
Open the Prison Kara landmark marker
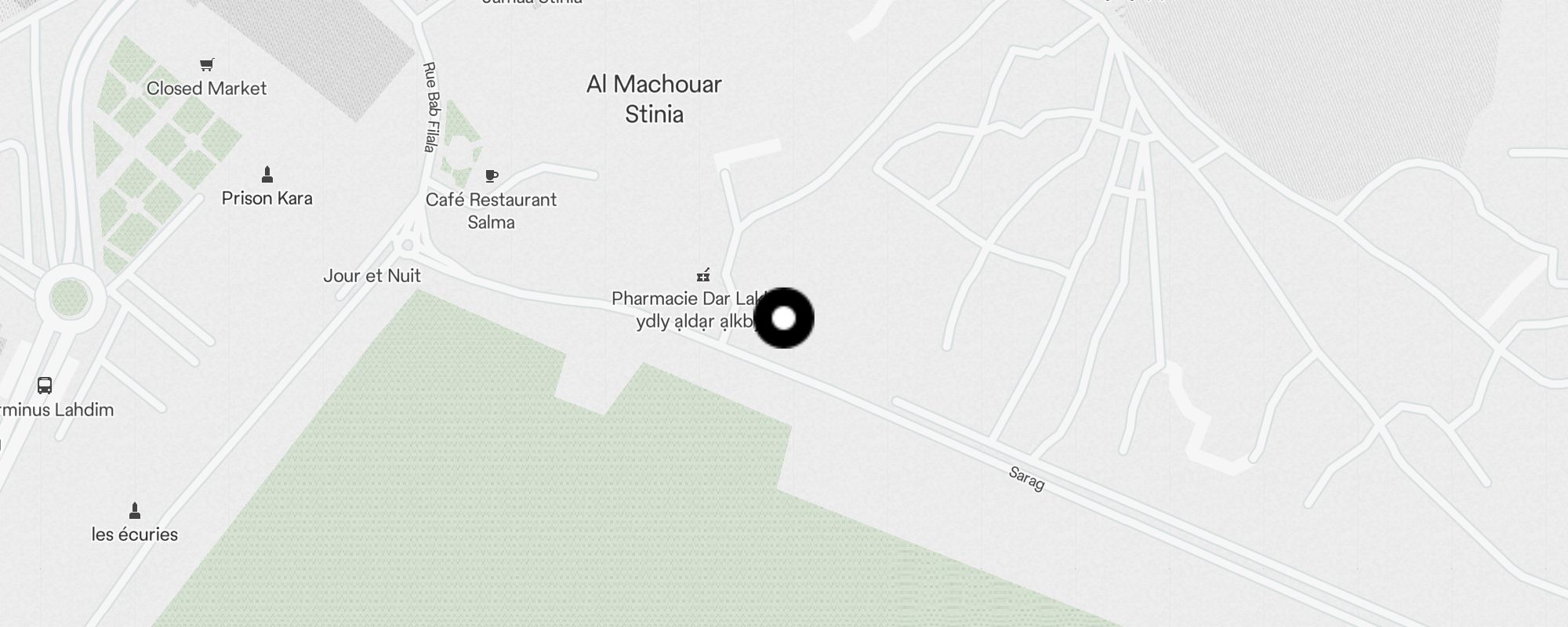(x=267, y=174)
